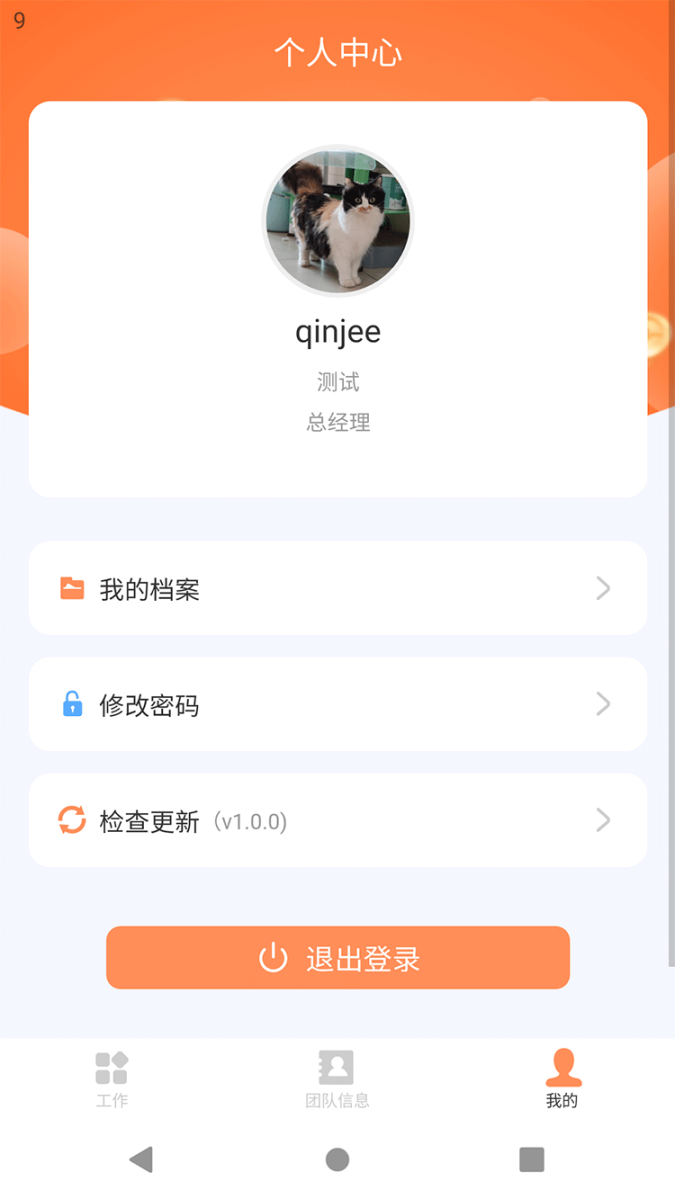The image size is (675, 1199).
Task: Select 检查更新 to check for updates
Action: (337, 820)
